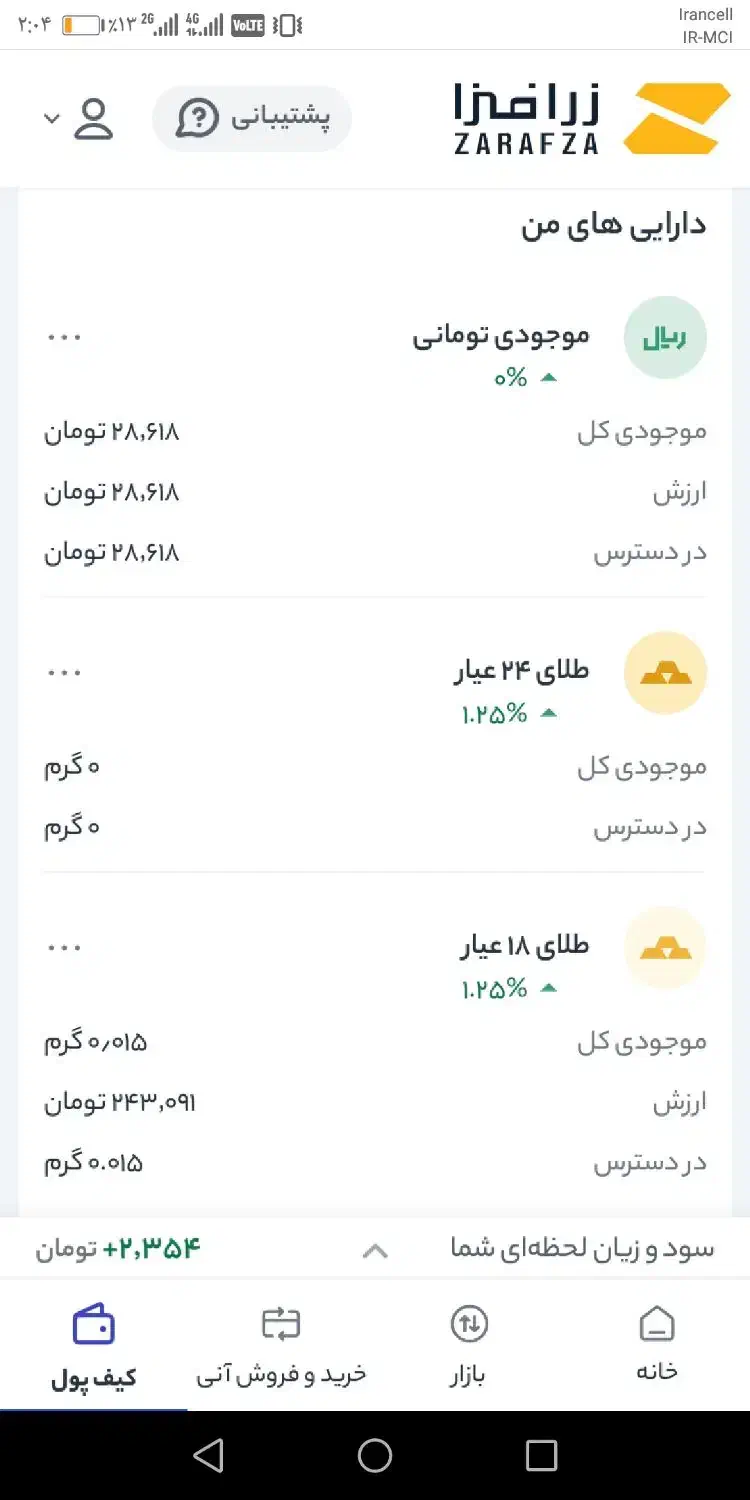Tap the پشتیبانی (support) button
The width and height of the screenshot is (750, 1500).
tap(251, 117)
